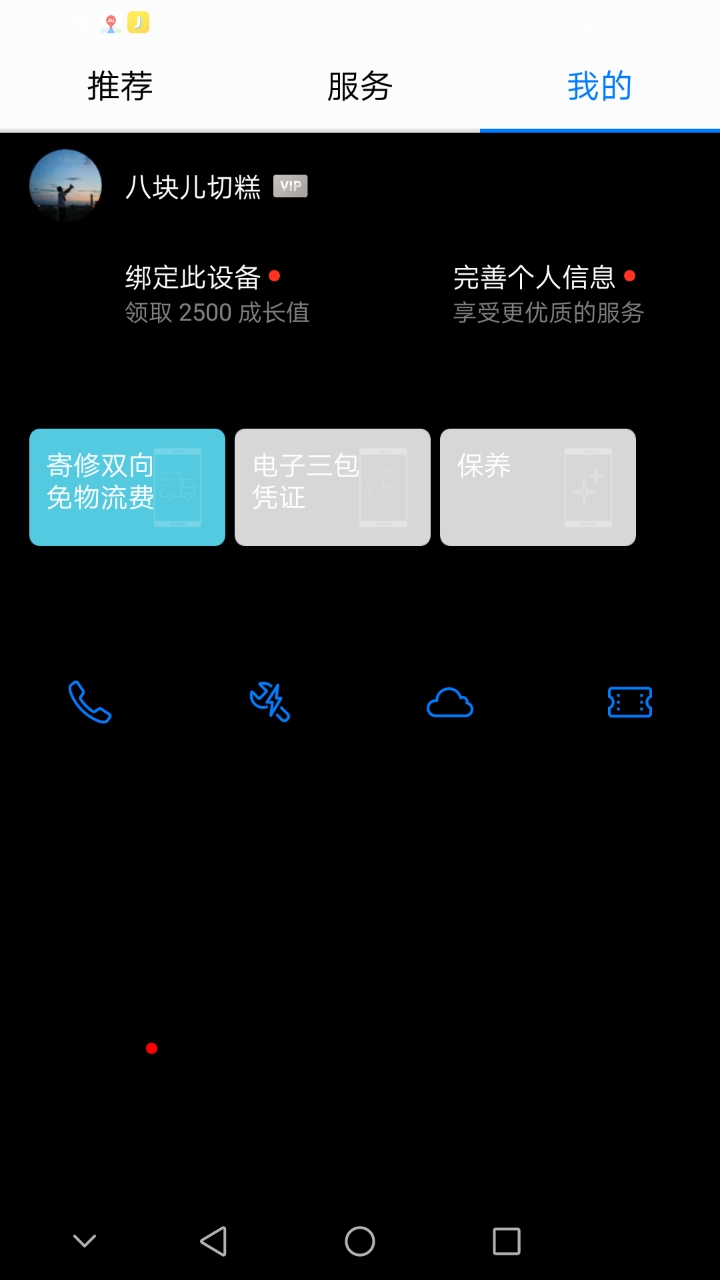Collapse the navigation bar with the down chevron
720x1280 pixels.
coord(84,1240)
